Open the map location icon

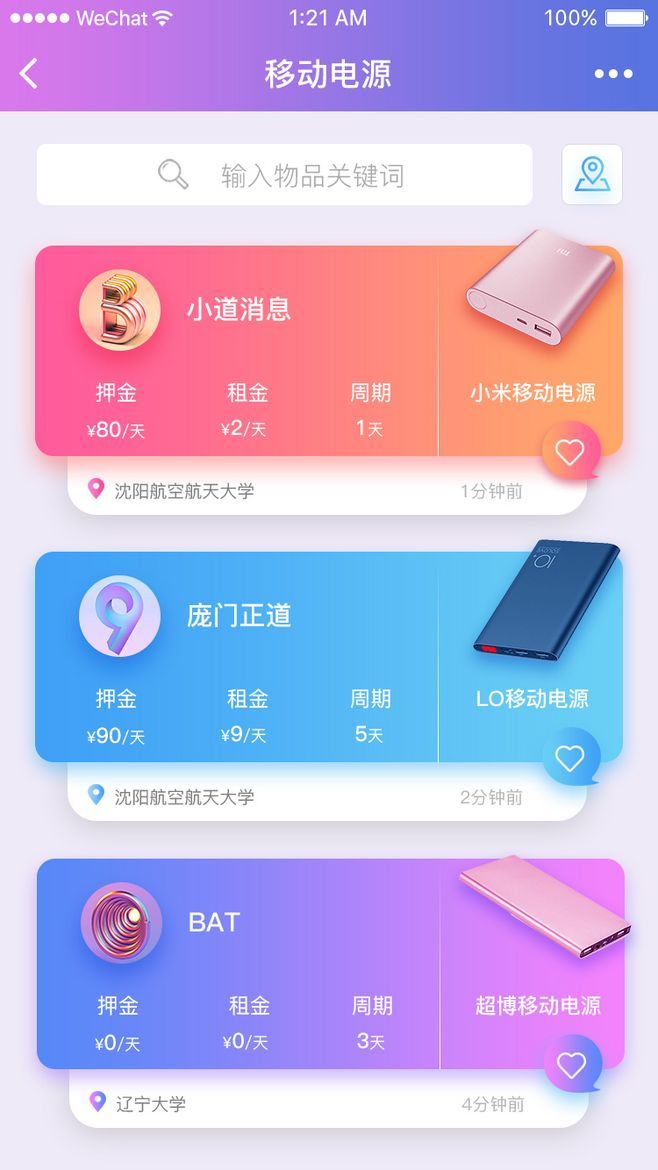591,175
